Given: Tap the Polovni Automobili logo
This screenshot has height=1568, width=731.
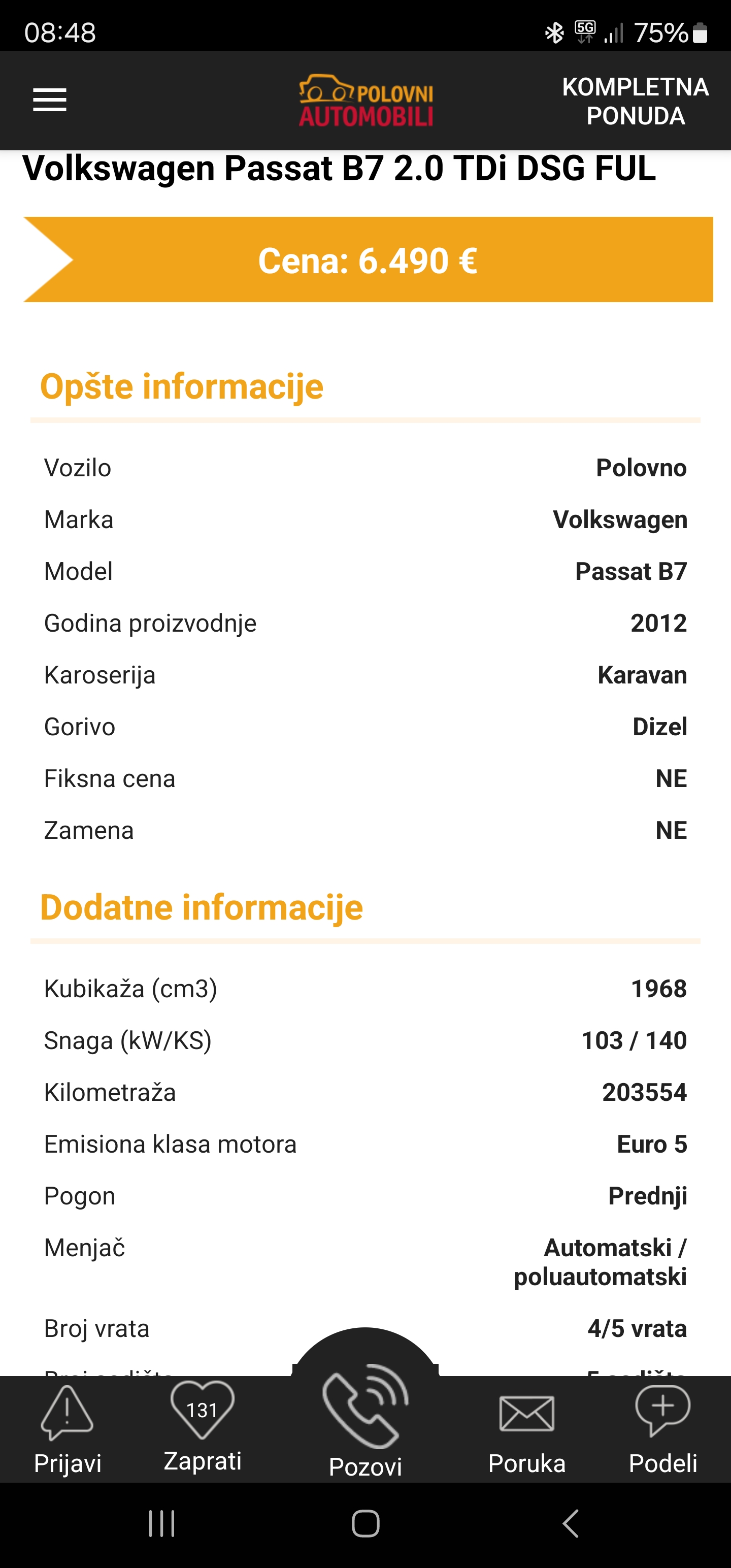Looking at the screenshot, I should click(366, 101).
